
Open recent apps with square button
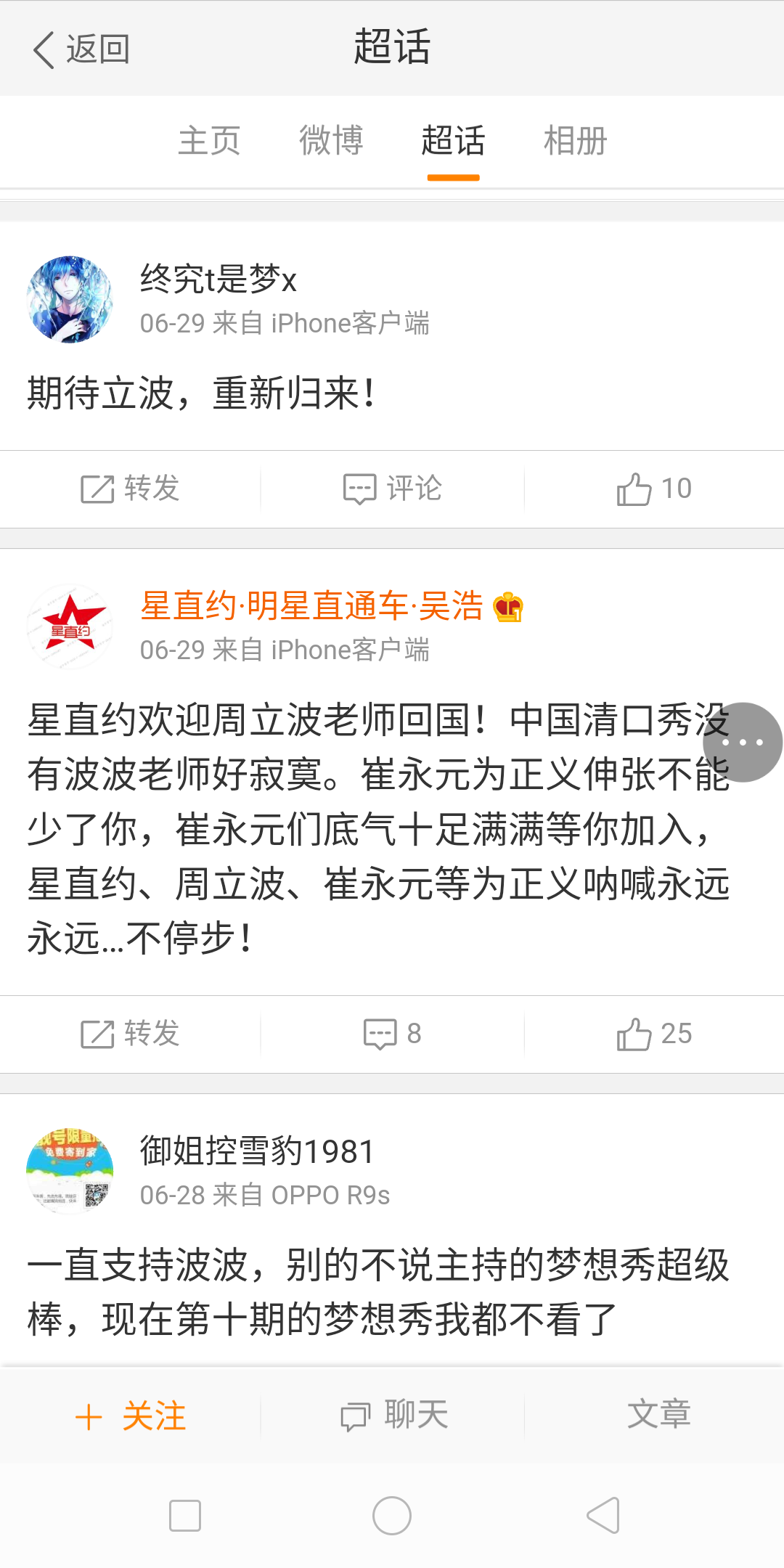[185, 1516]
